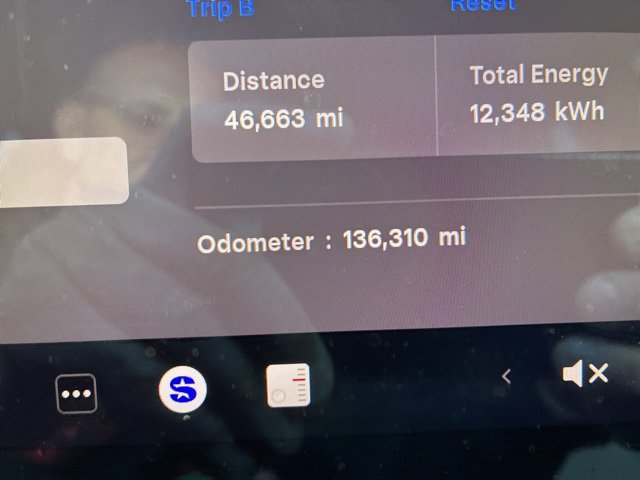Image resolution: width=640 pixels, height=480 pixels.
Task: Launch the blue S app
Action: point(182,388)
